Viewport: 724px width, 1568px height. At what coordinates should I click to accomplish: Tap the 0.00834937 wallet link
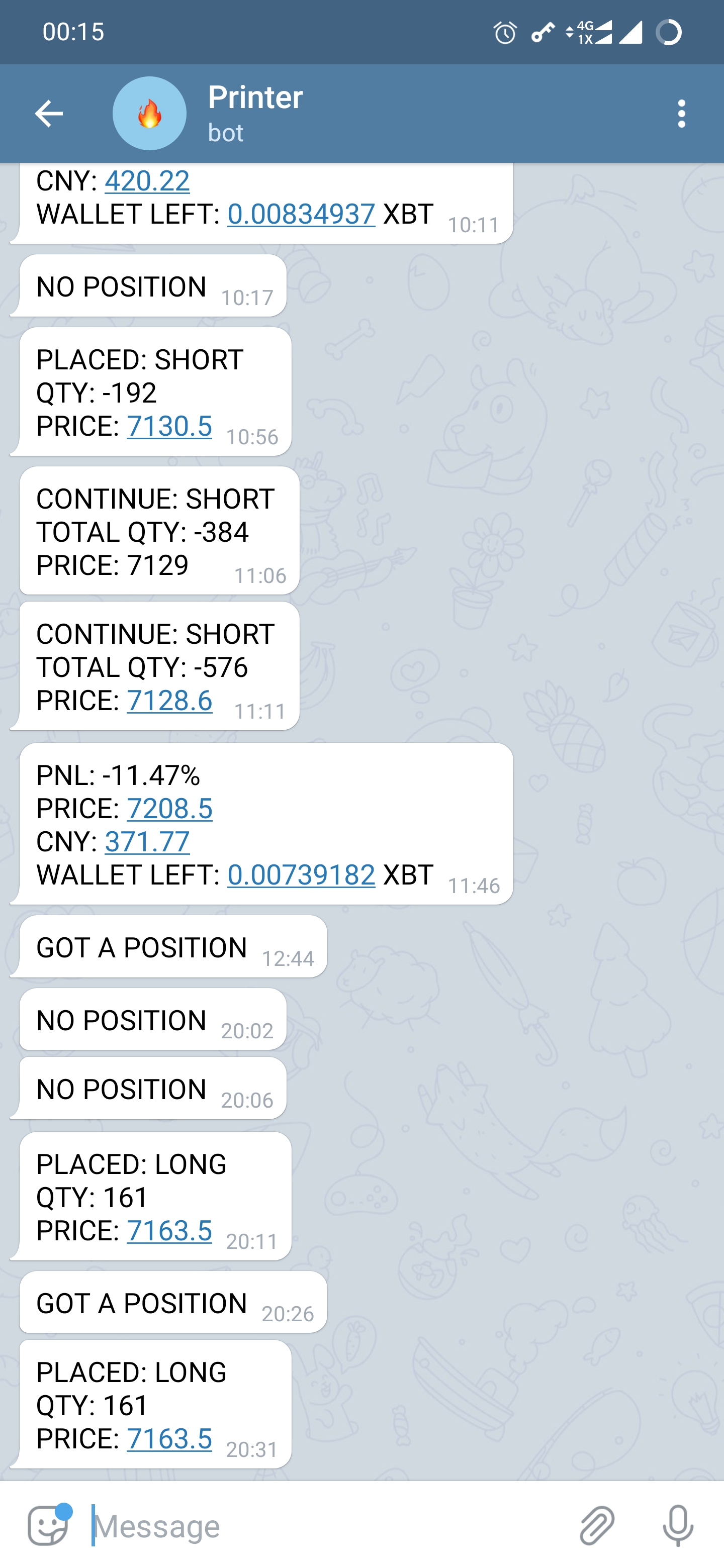(x=301, y=214)
